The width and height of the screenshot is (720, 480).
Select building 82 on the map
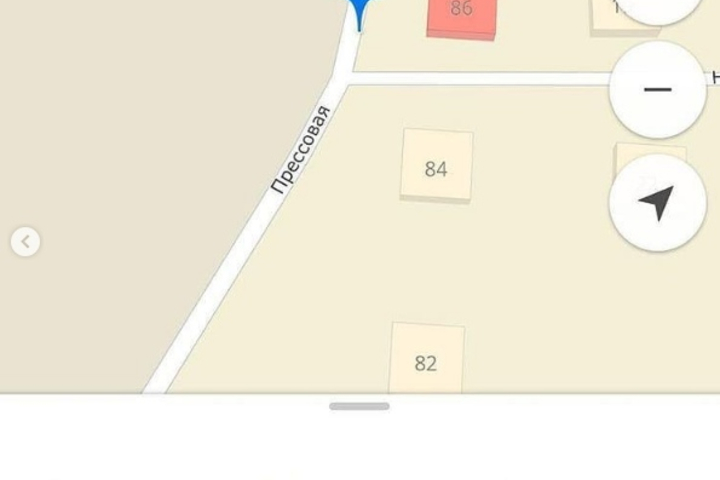coord(427,359)
